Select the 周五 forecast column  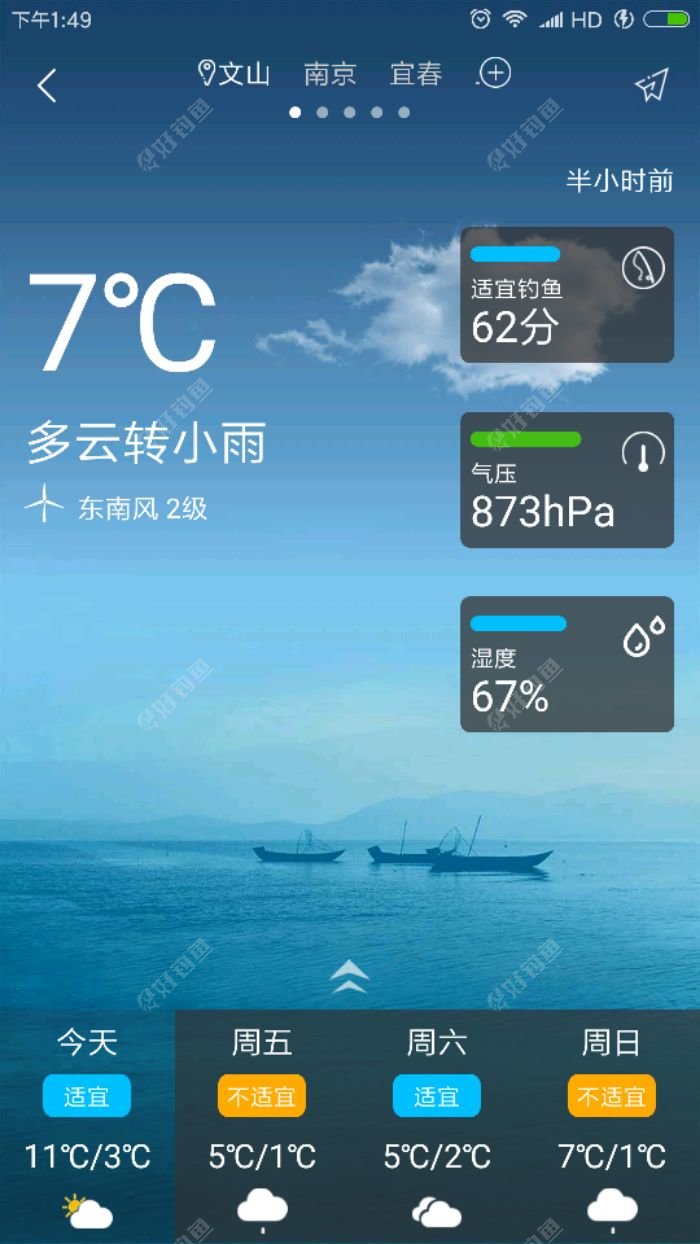tap(262, 1125)
